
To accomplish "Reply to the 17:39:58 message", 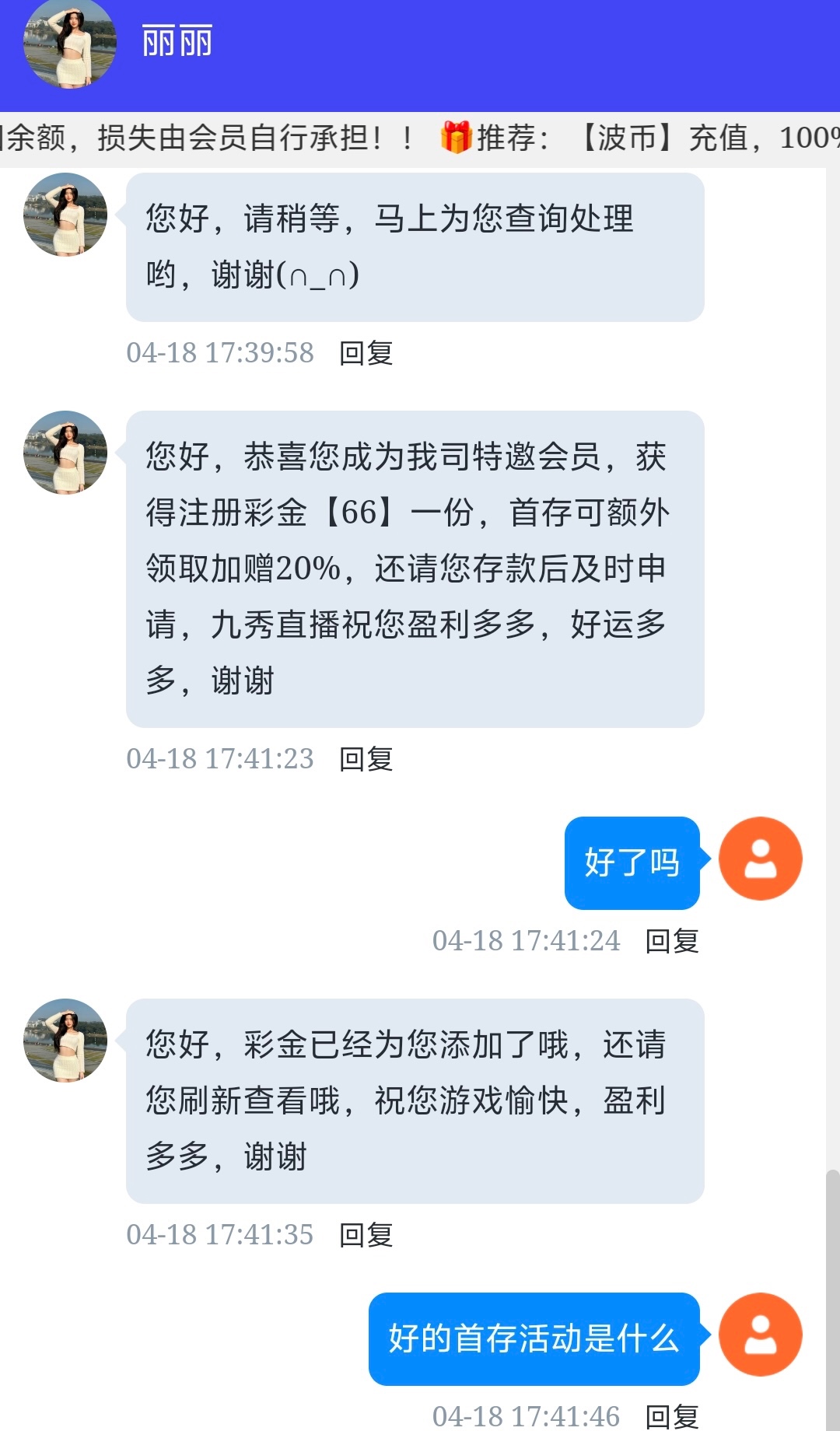I will click(x=366, y=353).
